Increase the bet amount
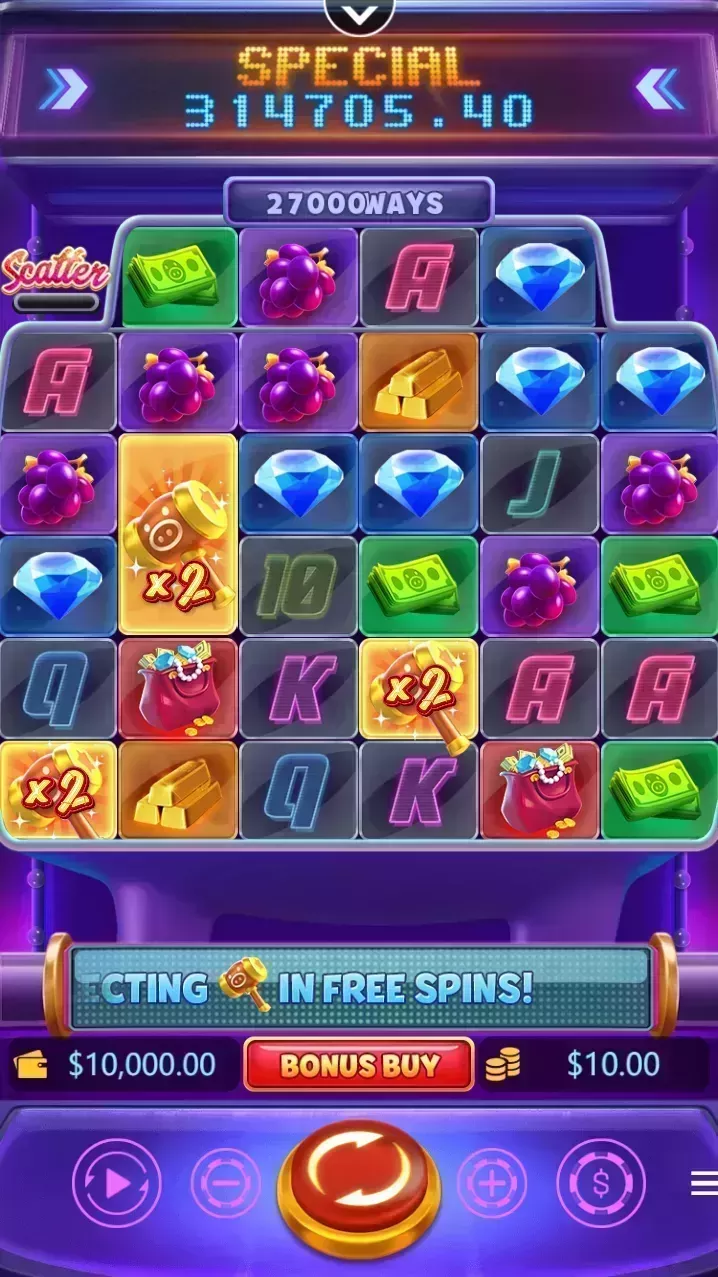718x1277 pixels. 492,1184
